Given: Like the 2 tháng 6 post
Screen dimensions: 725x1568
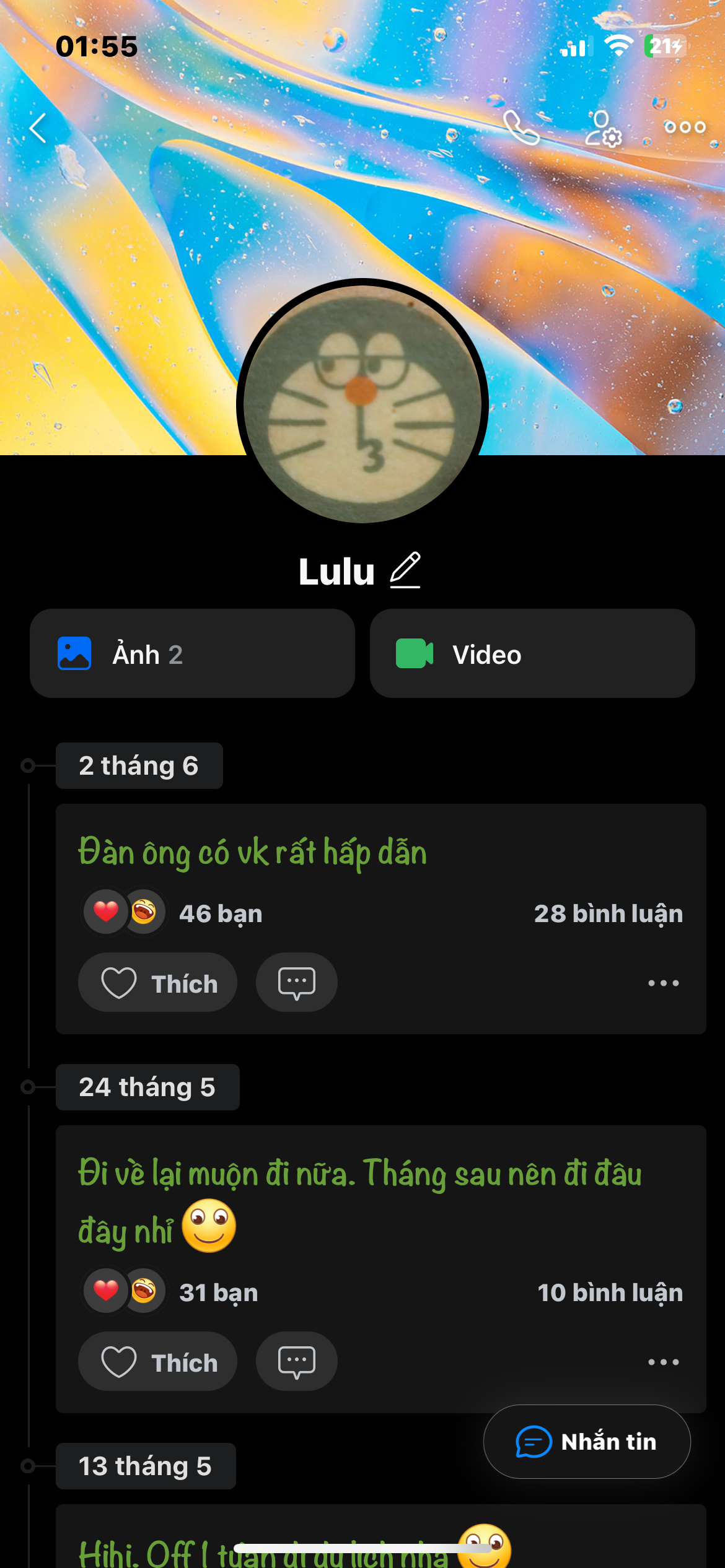Looking at the screenshot, I should 158,983.
